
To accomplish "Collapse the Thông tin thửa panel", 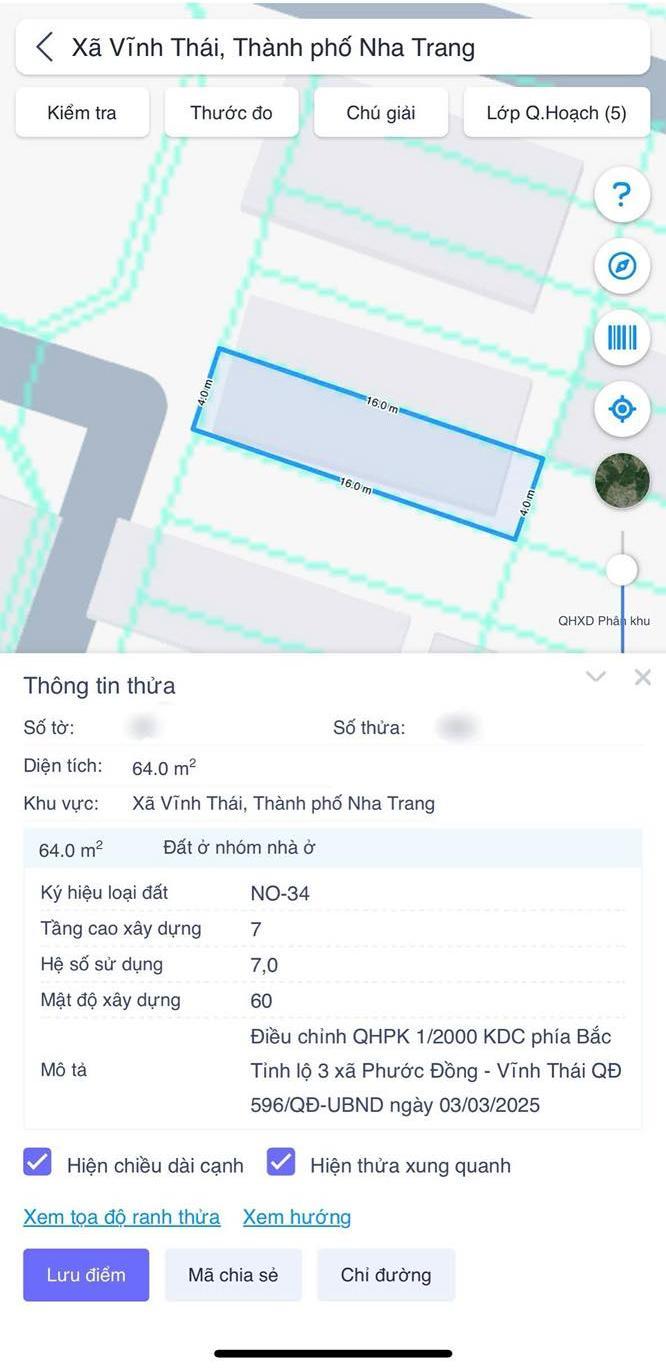I will [x=596, y=677].
